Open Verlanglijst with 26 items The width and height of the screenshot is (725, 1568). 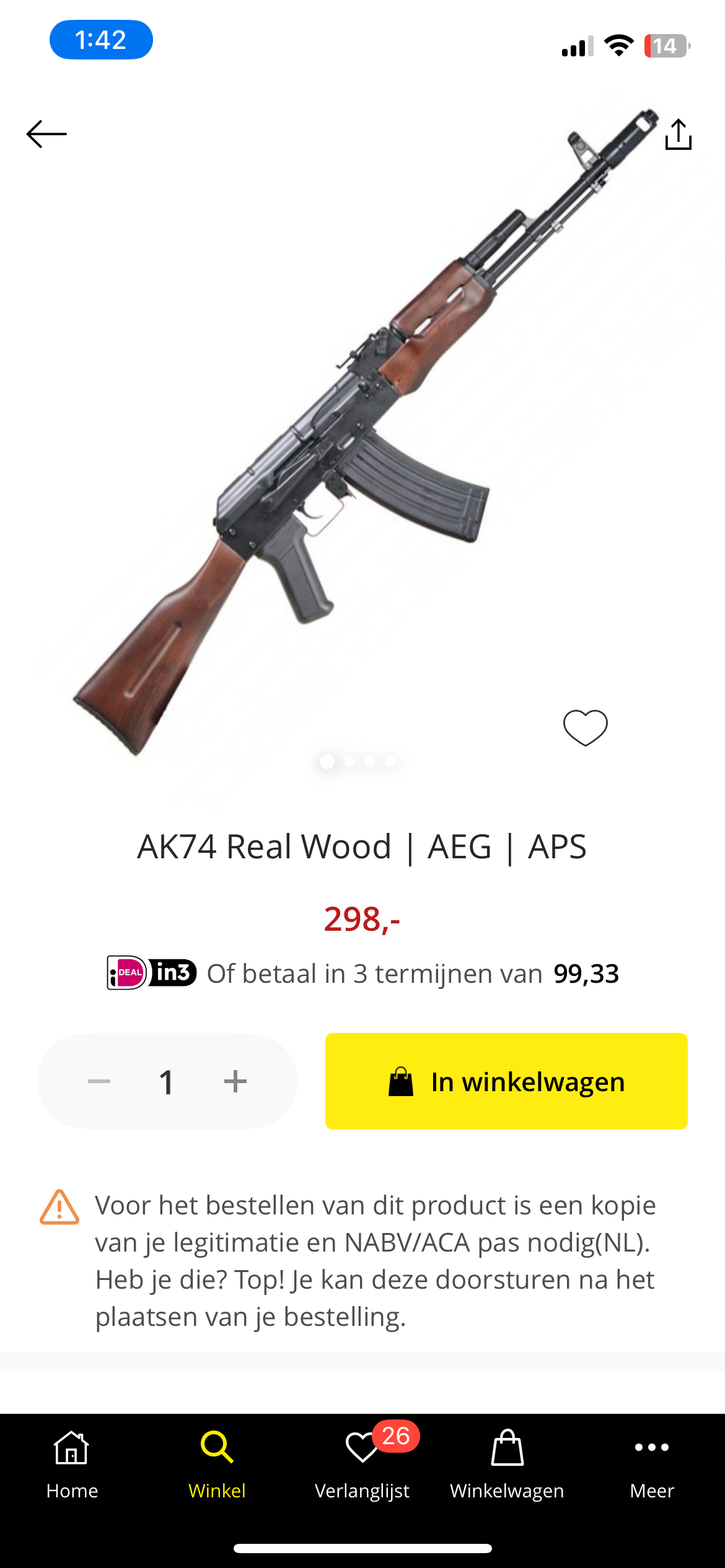point(362,1465)
